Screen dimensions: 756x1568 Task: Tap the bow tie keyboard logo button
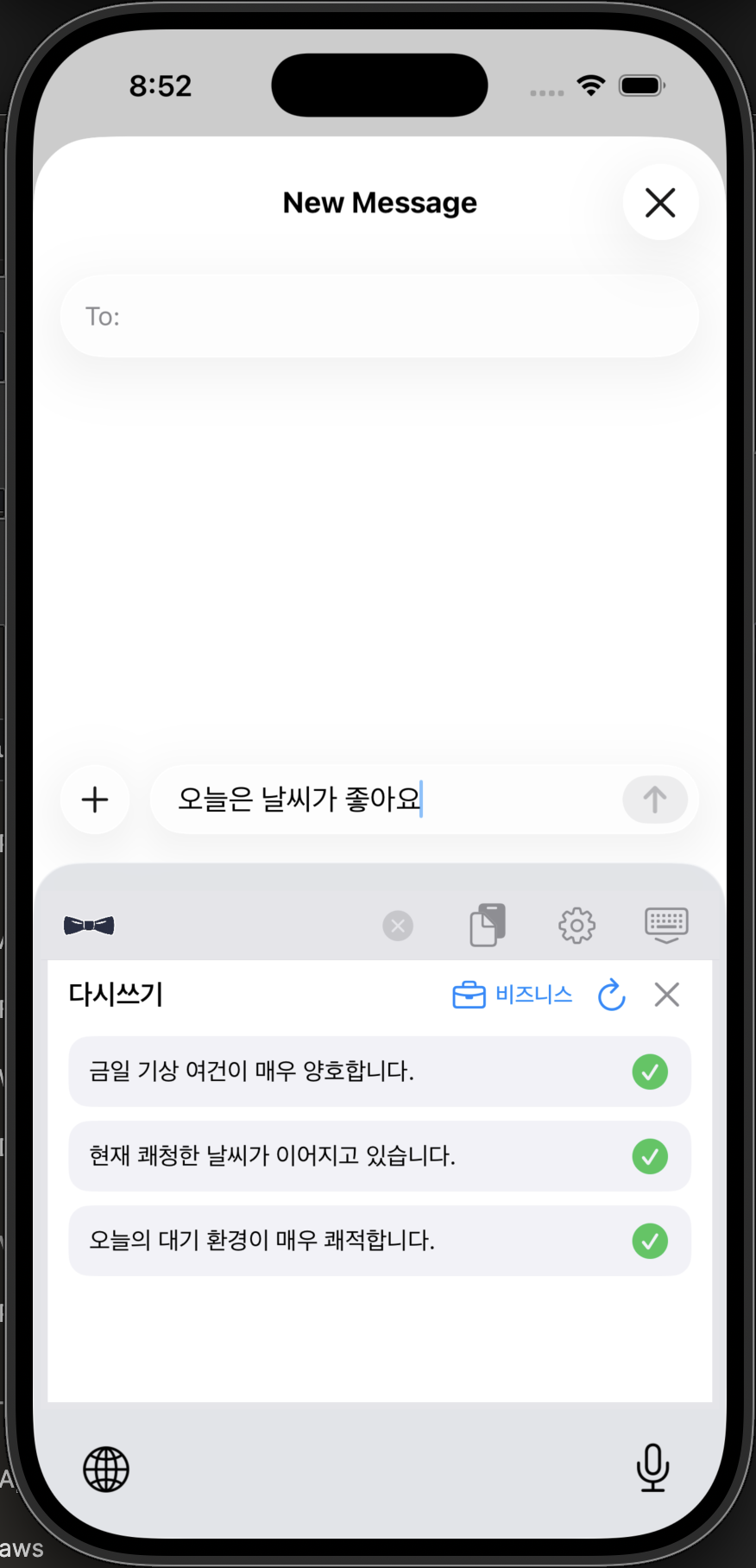tap(89, 926)
